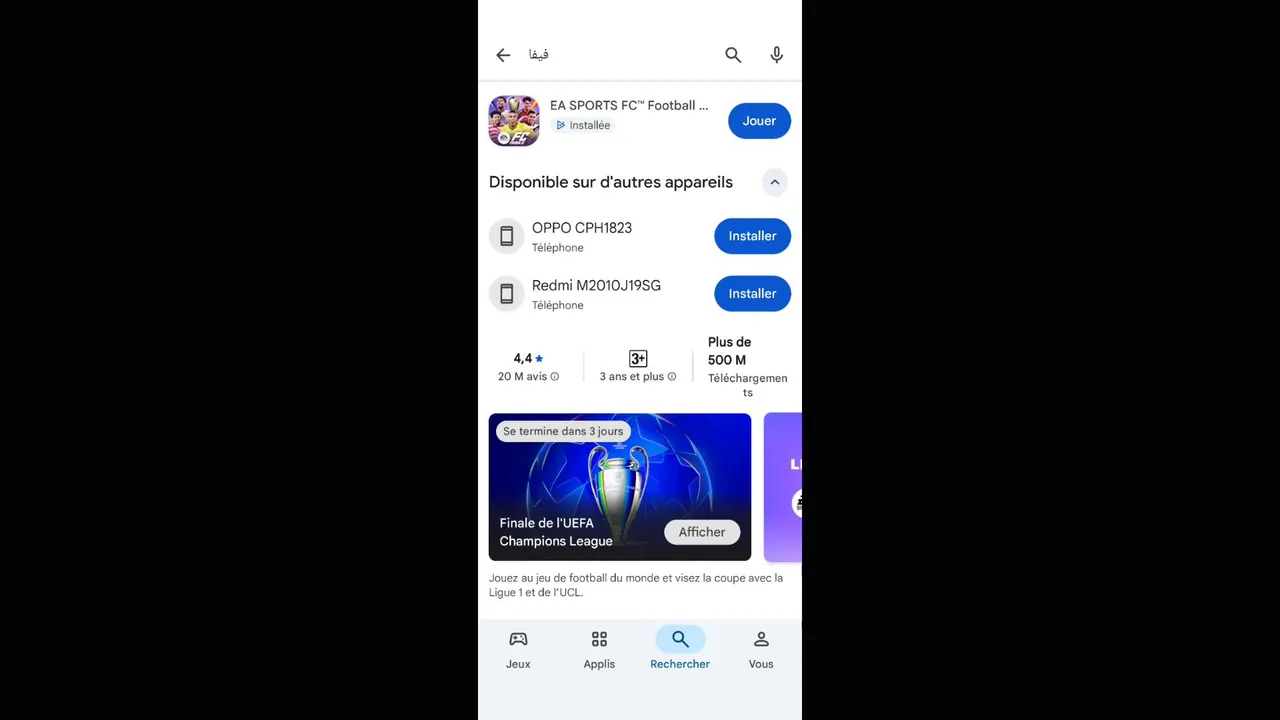Open the Vous tab
This screenshot has height=720, width=1280.
761,649
